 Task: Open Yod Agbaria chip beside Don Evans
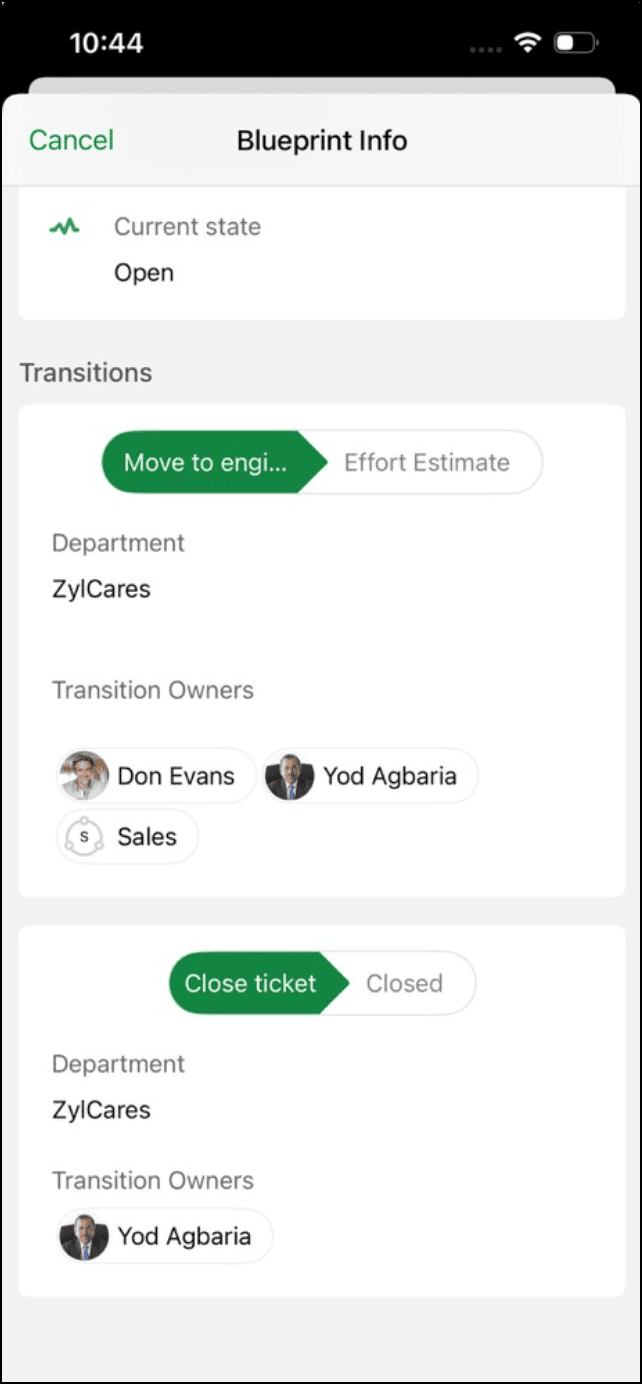[x=370, y=776]
